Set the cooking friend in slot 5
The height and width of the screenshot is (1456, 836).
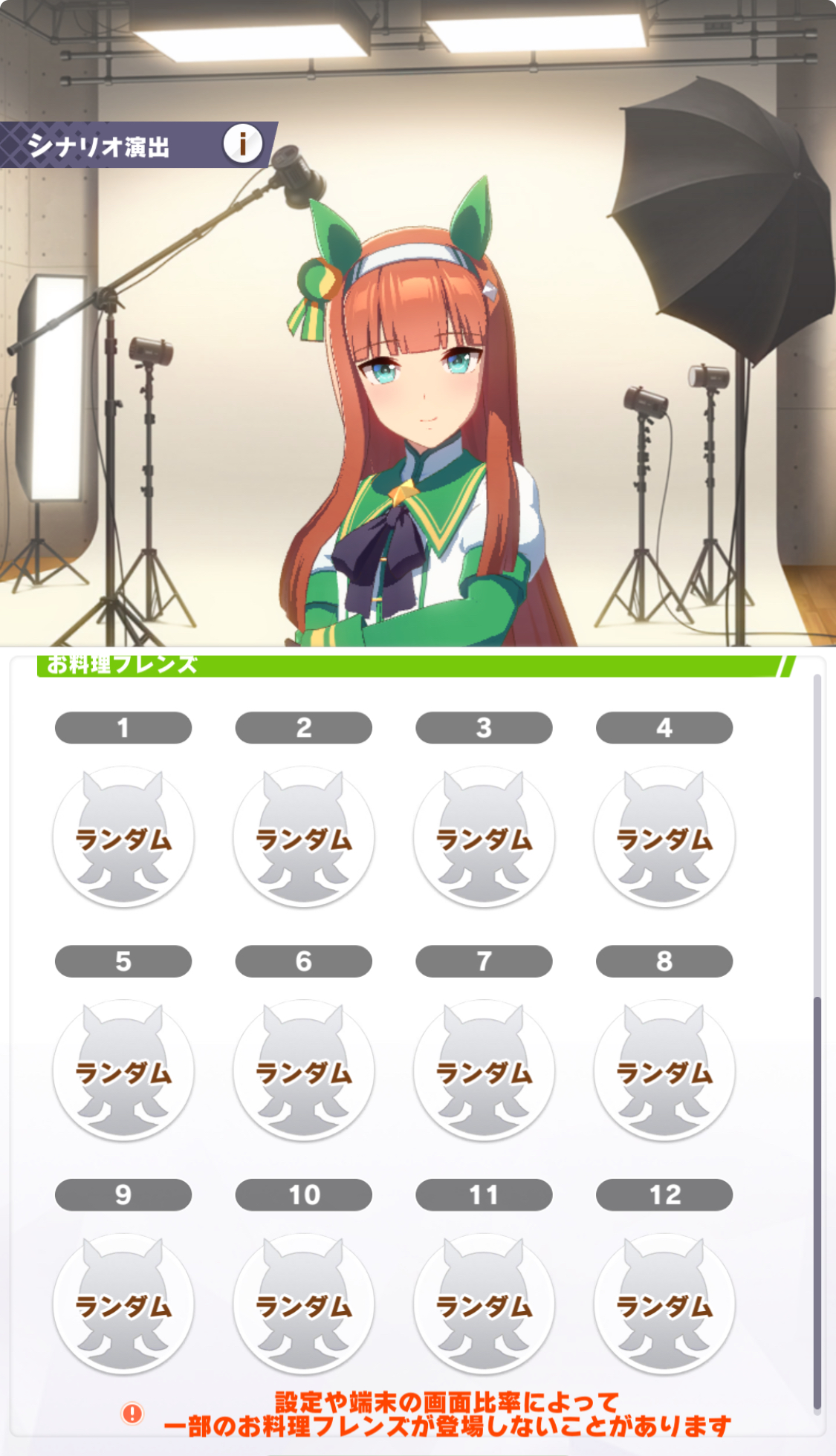click(x=123, y=1070)
